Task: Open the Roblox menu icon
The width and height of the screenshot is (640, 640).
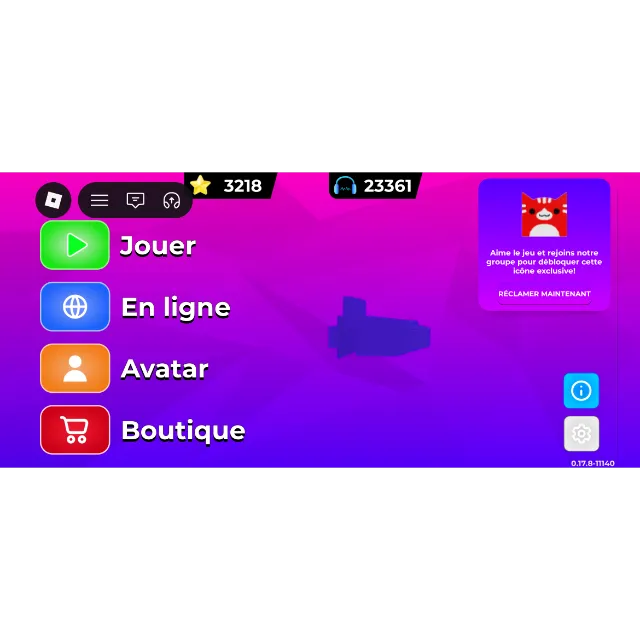Action: [x=54, y=200]
